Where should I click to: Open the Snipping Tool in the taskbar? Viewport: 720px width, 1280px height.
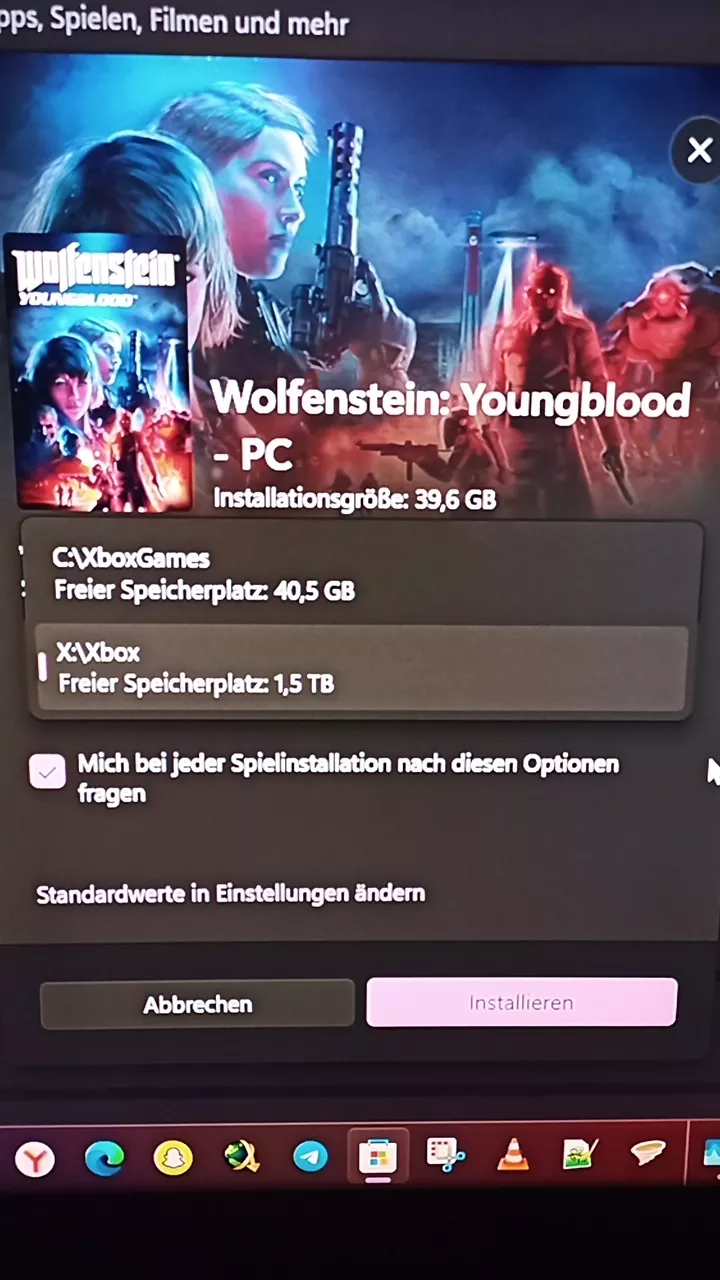[445, 1155]
